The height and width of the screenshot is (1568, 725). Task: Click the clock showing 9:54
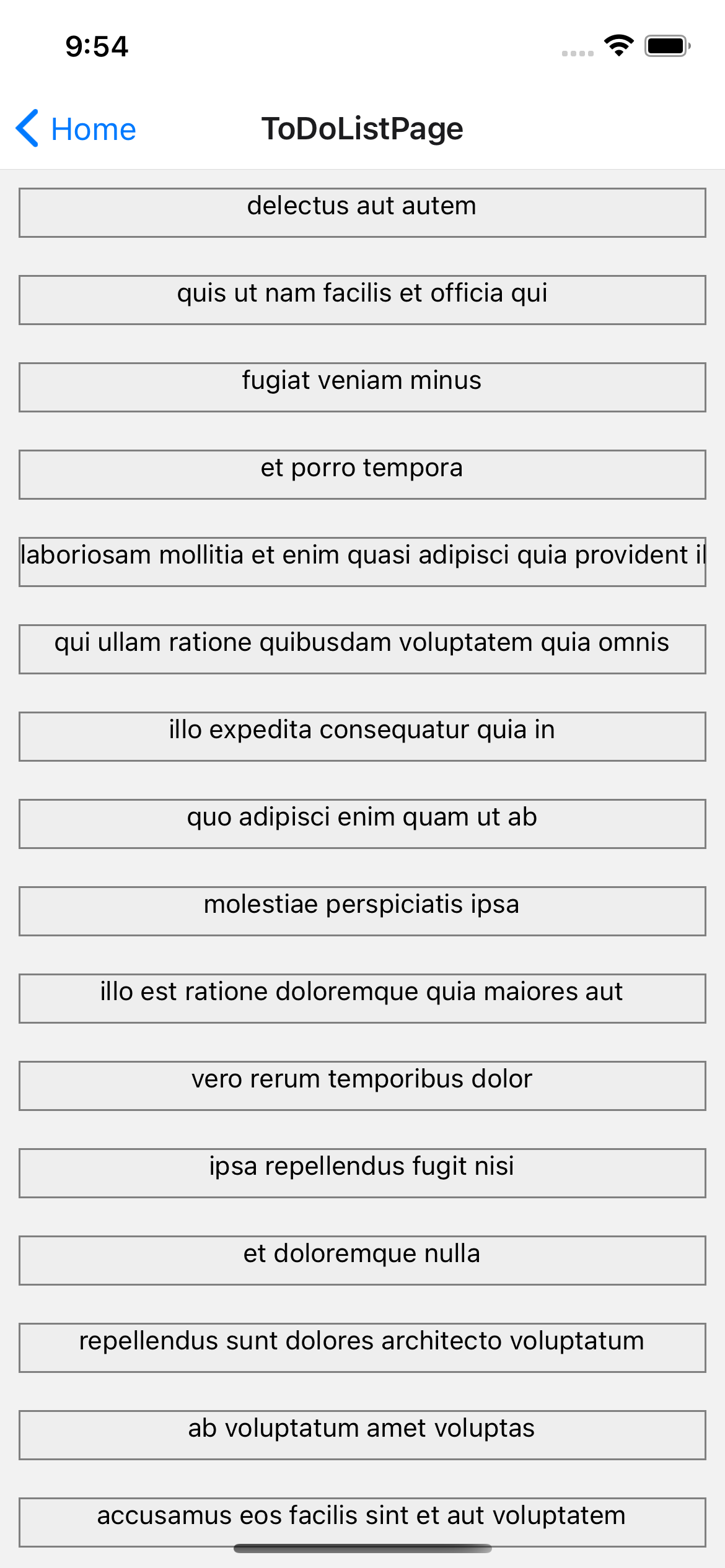coord(96,46)
